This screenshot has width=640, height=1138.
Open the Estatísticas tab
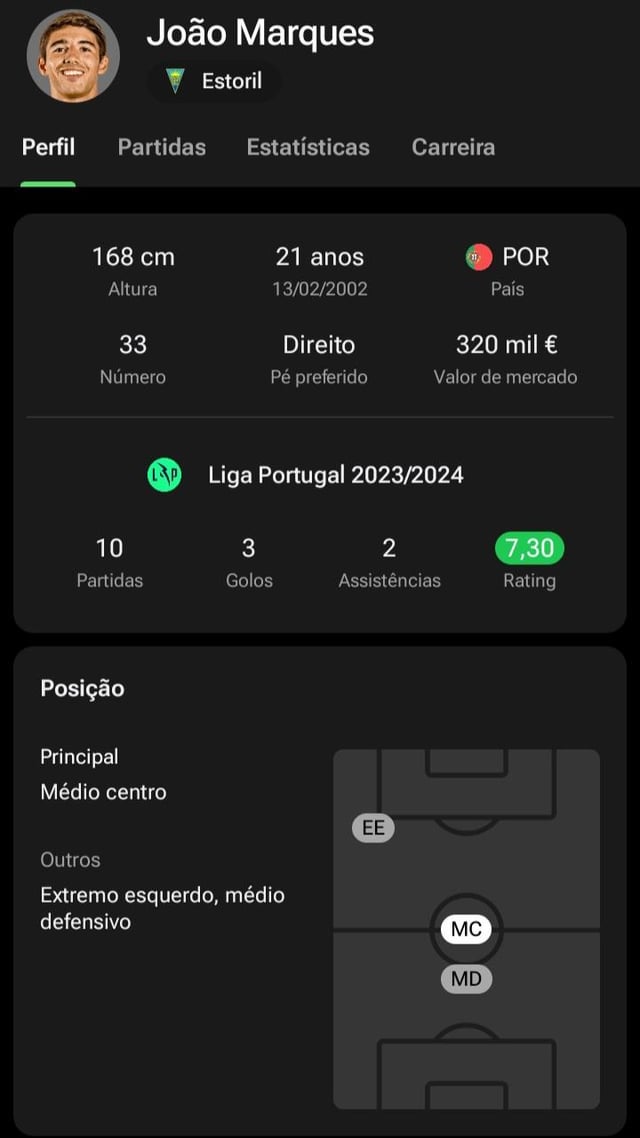(308, 147)
